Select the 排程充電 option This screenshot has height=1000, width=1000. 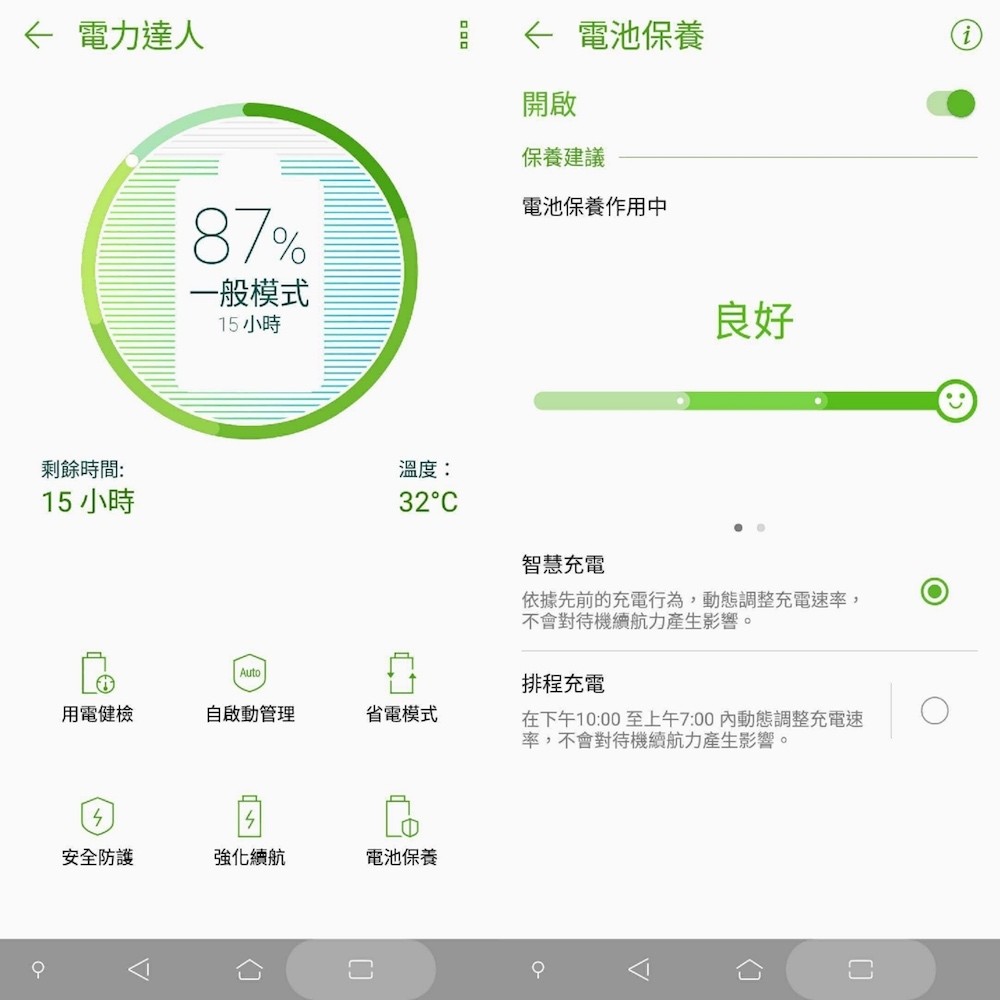coord(934,711)
